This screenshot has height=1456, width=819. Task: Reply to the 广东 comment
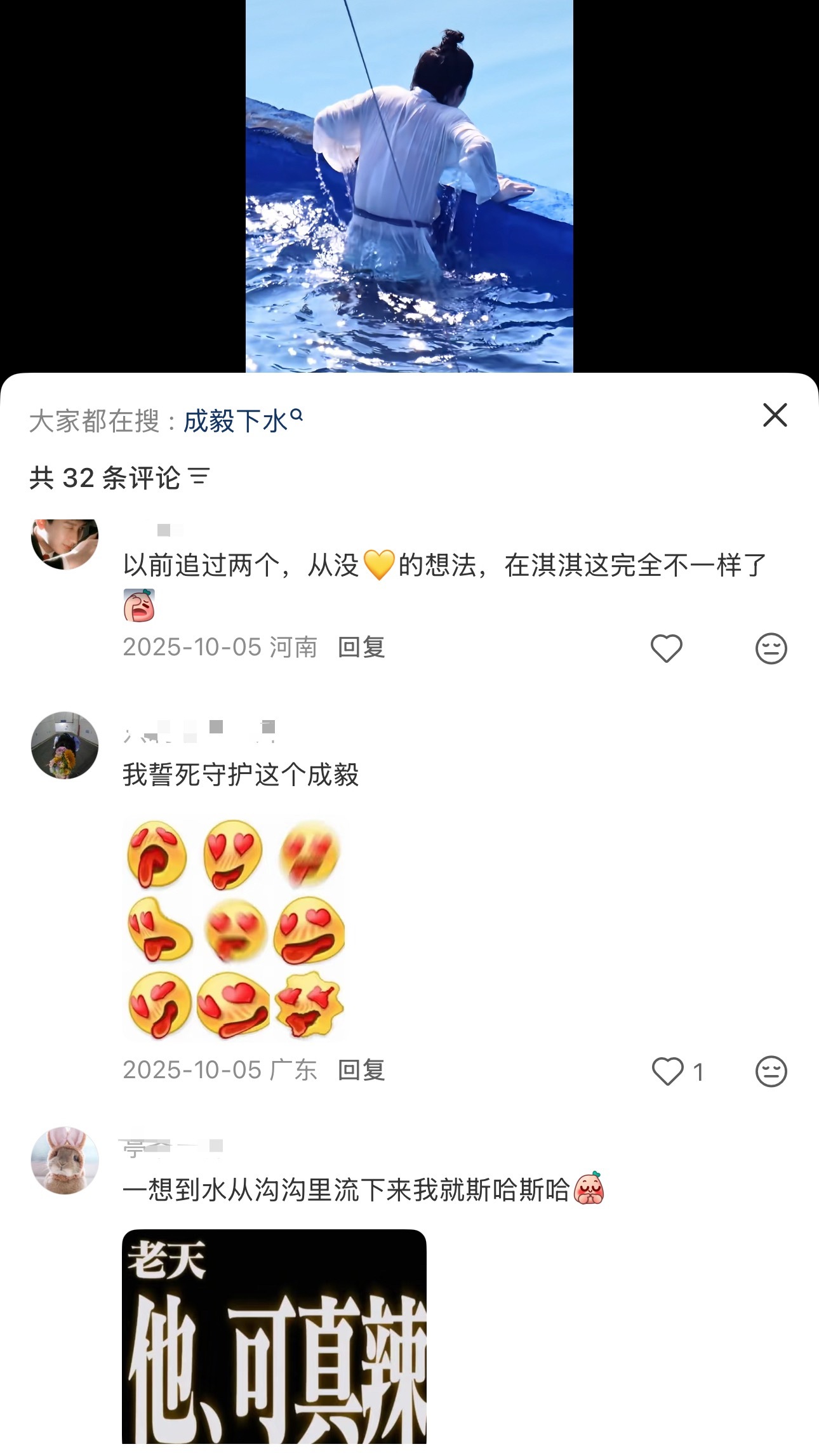[361, 1070]
